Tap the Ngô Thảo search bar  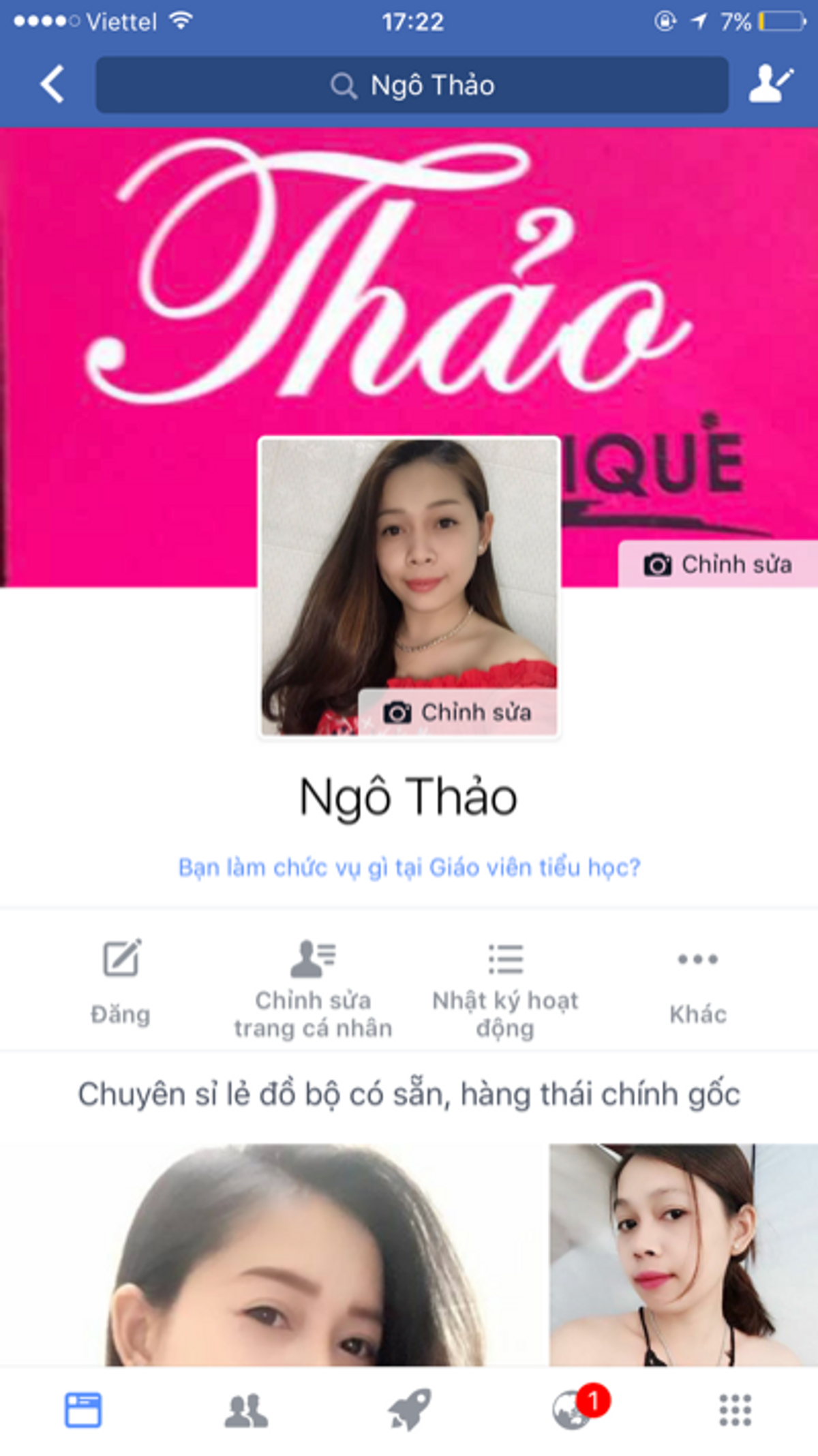click(412, 85)
